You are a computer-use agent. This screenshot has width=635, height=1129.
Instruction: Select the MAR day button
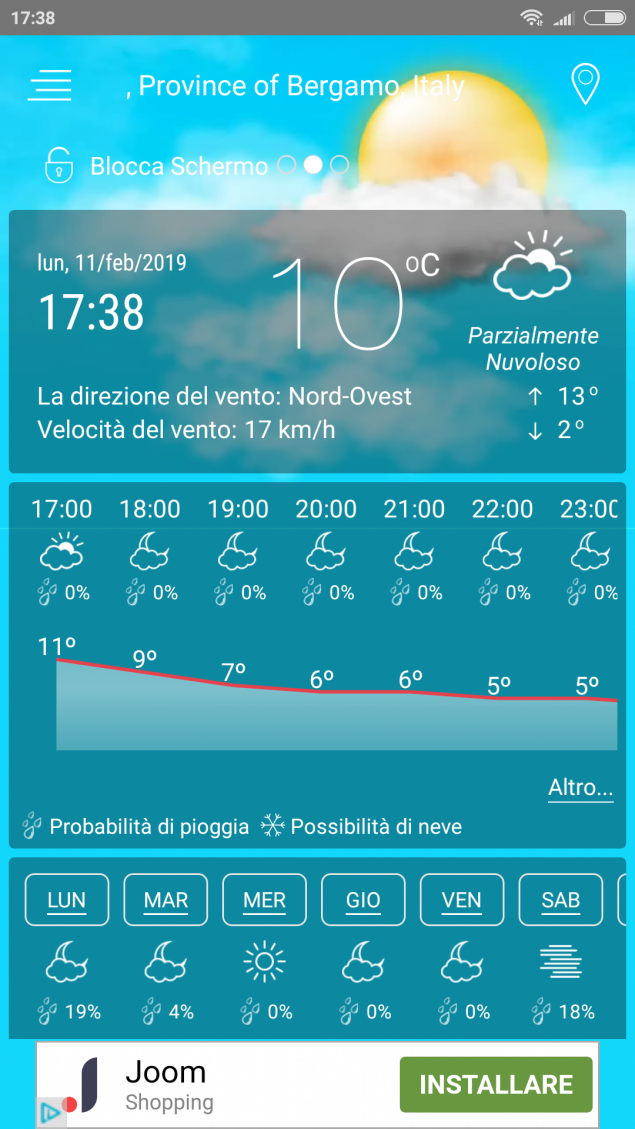click(x=166, y=899)
